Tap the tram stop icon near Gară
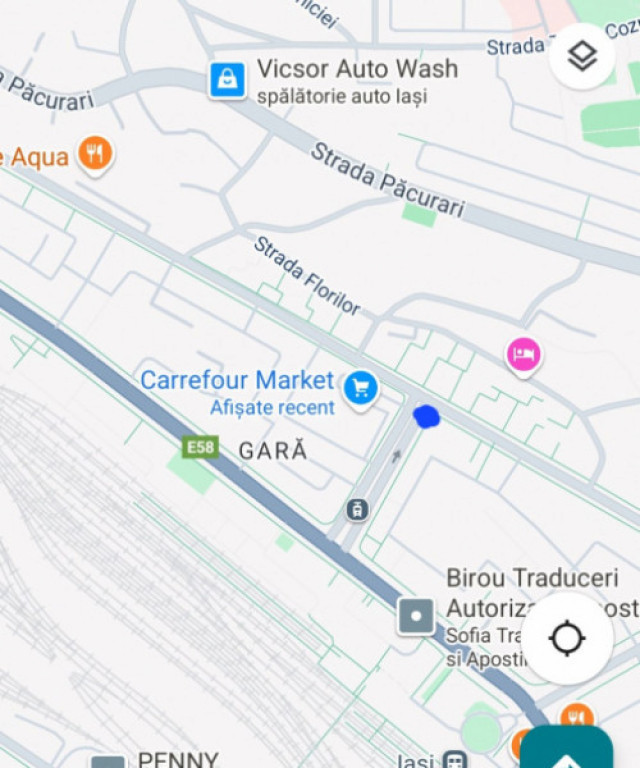The height and width of the screenshot is (768, 640). pyautogui.click(x=357, y=510)
